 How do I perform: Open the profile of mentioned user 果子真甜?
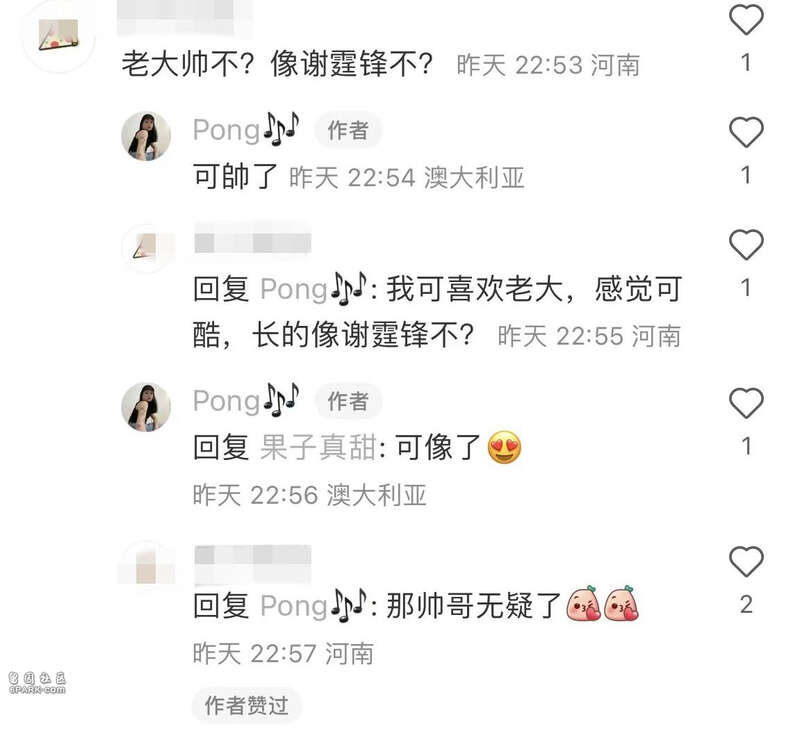click(318, 447)
